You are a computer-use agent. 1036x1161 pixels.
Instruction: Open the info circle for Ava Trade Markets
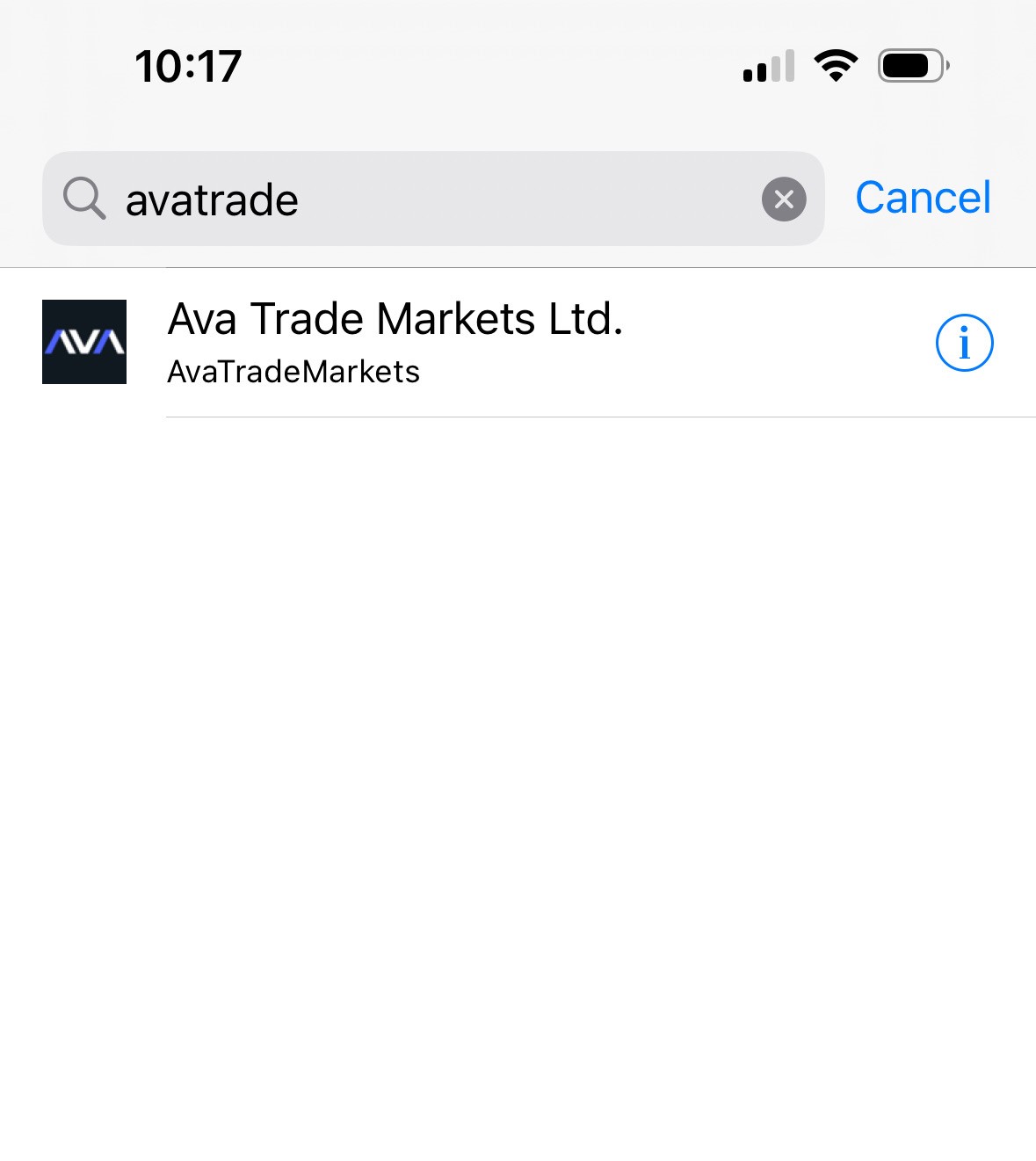pyautogui.click(x=964, y=343)
